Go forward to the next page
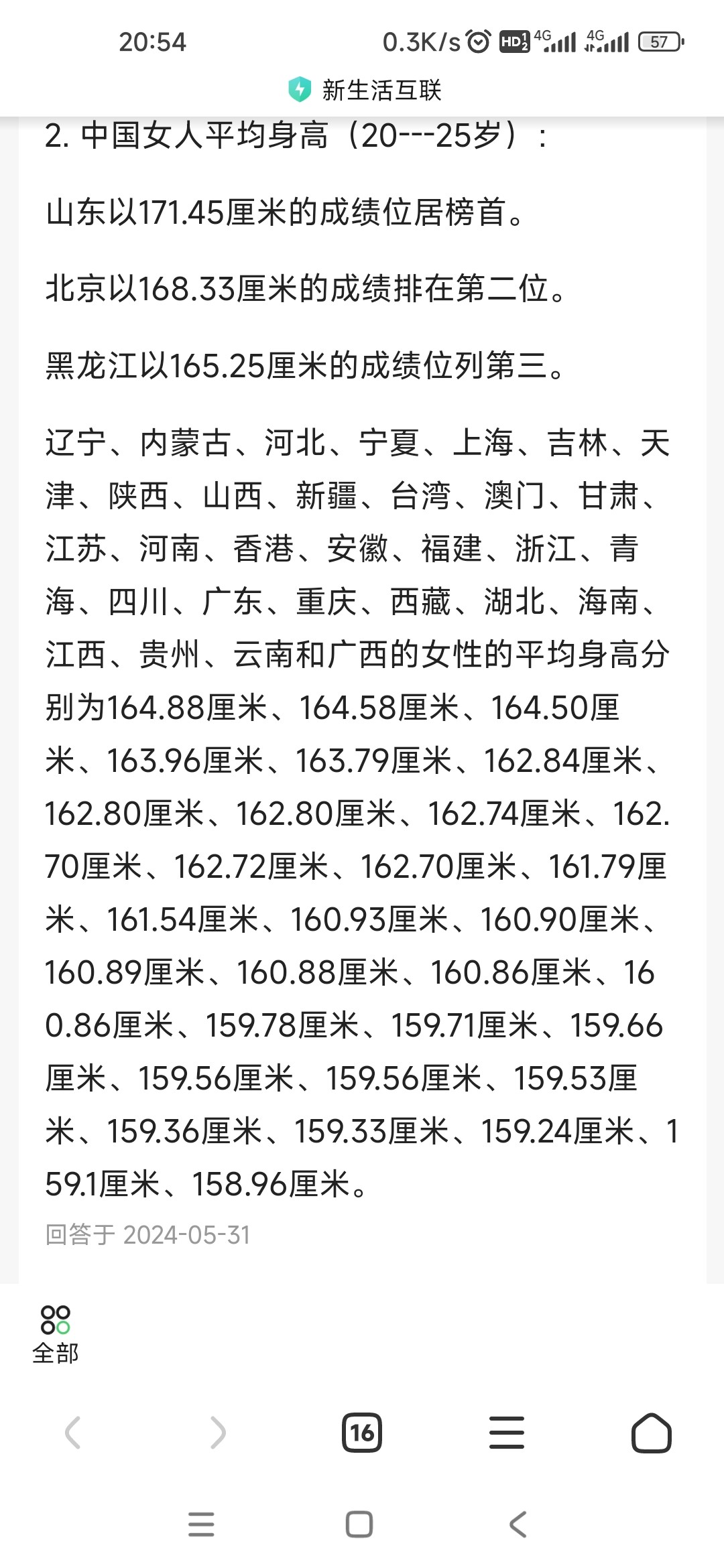This screenshot has width=724, height=1568. coord(218,1433)
